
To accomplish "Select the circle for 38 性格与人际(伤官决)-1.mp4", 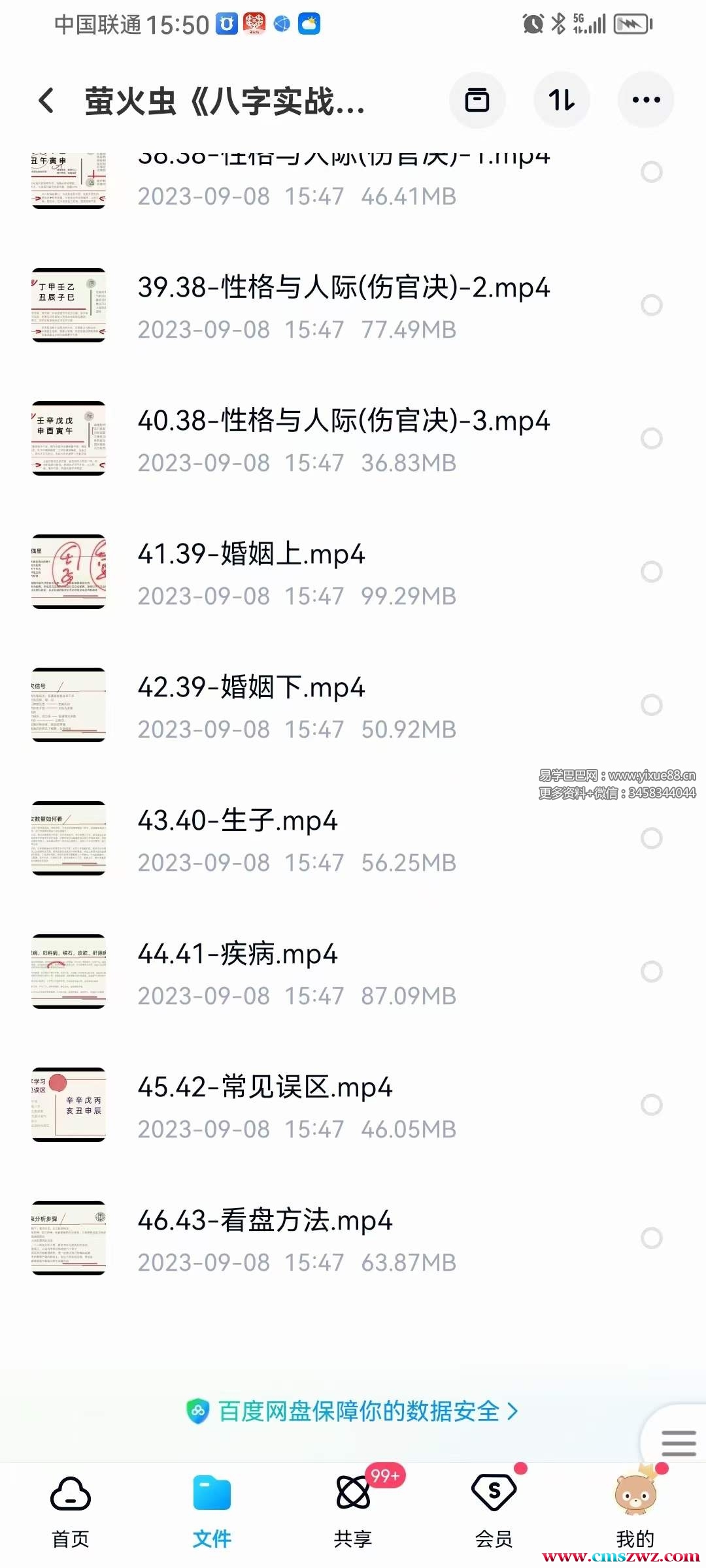I will (x=651, y=172).
